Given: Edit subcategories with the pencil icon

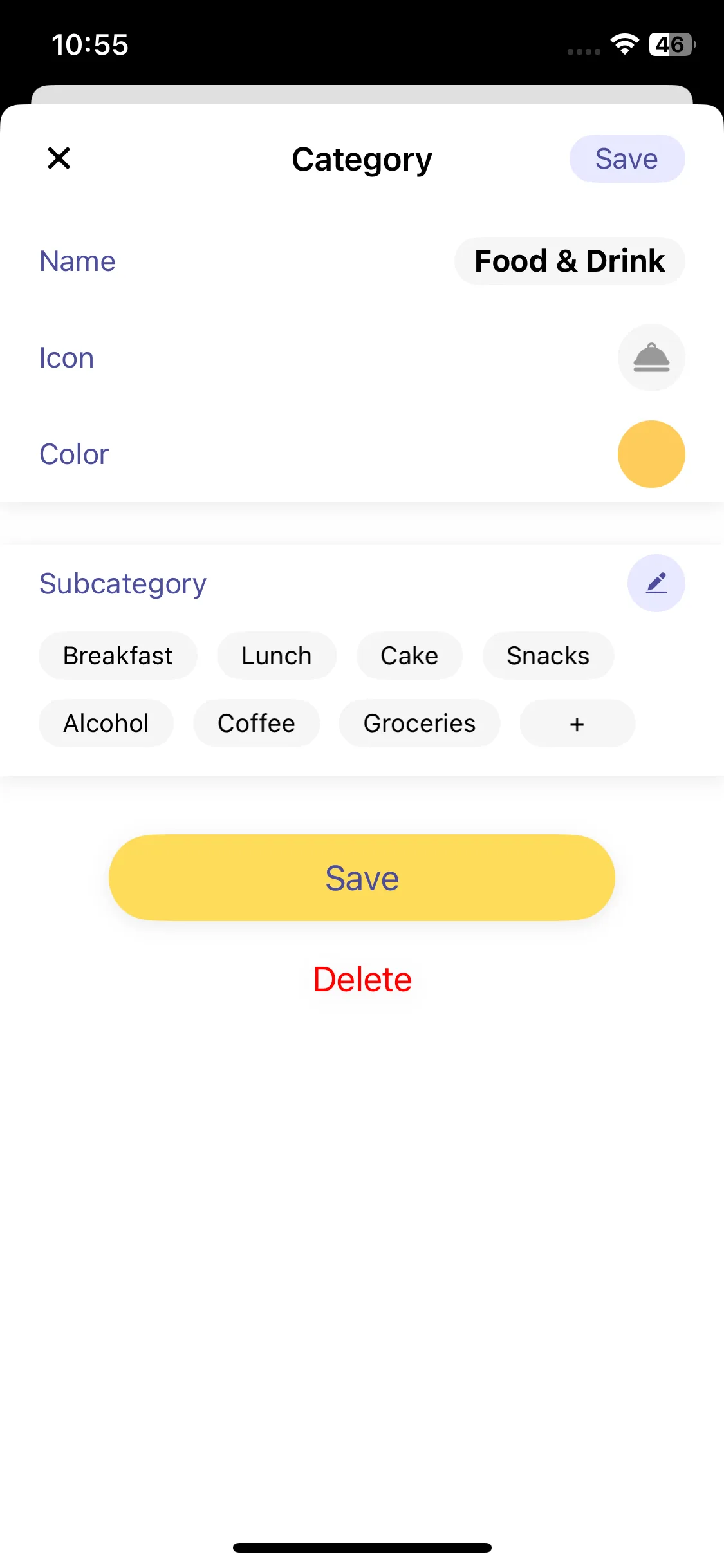Looking at the screenshot, I should click(656, 583).
